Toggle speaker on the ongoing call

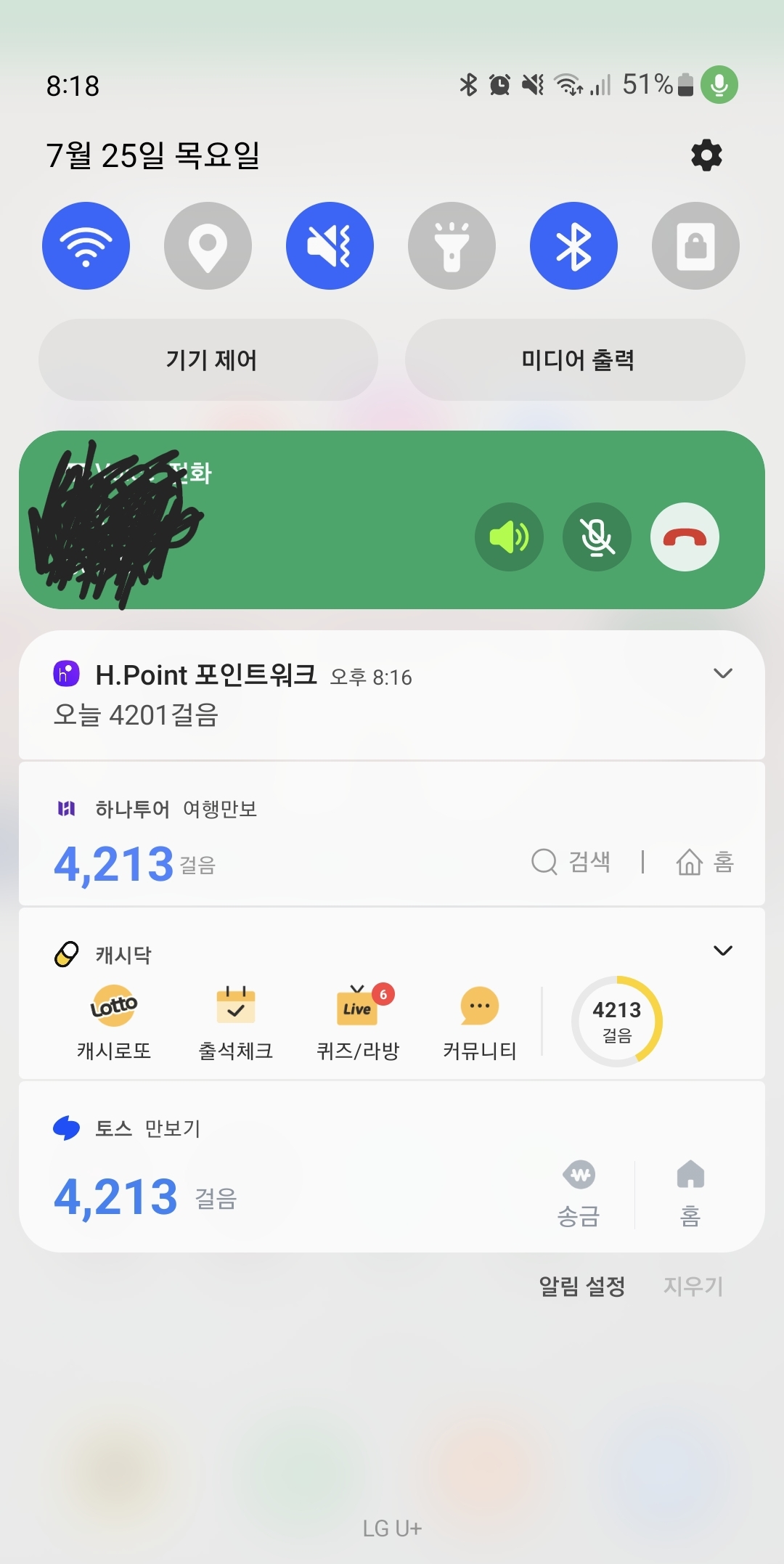pos(509,537)
